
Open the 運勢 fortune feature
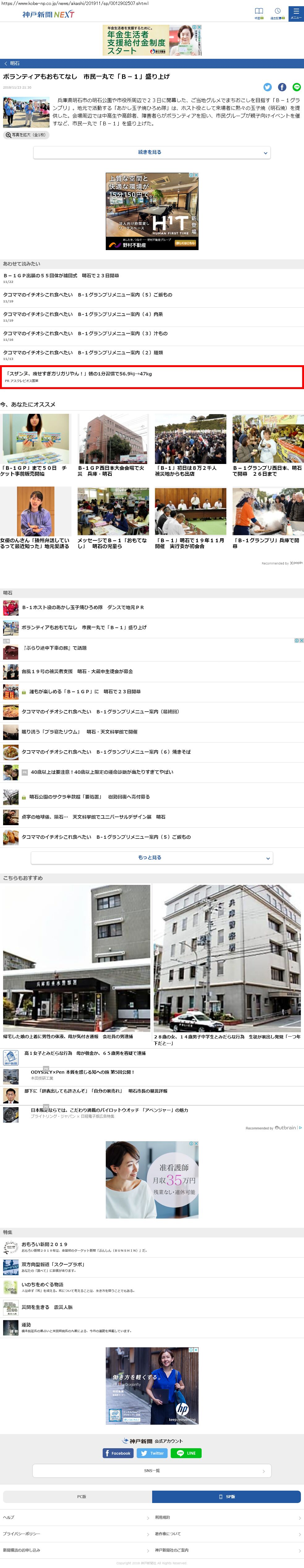(x=26, y=1324)
